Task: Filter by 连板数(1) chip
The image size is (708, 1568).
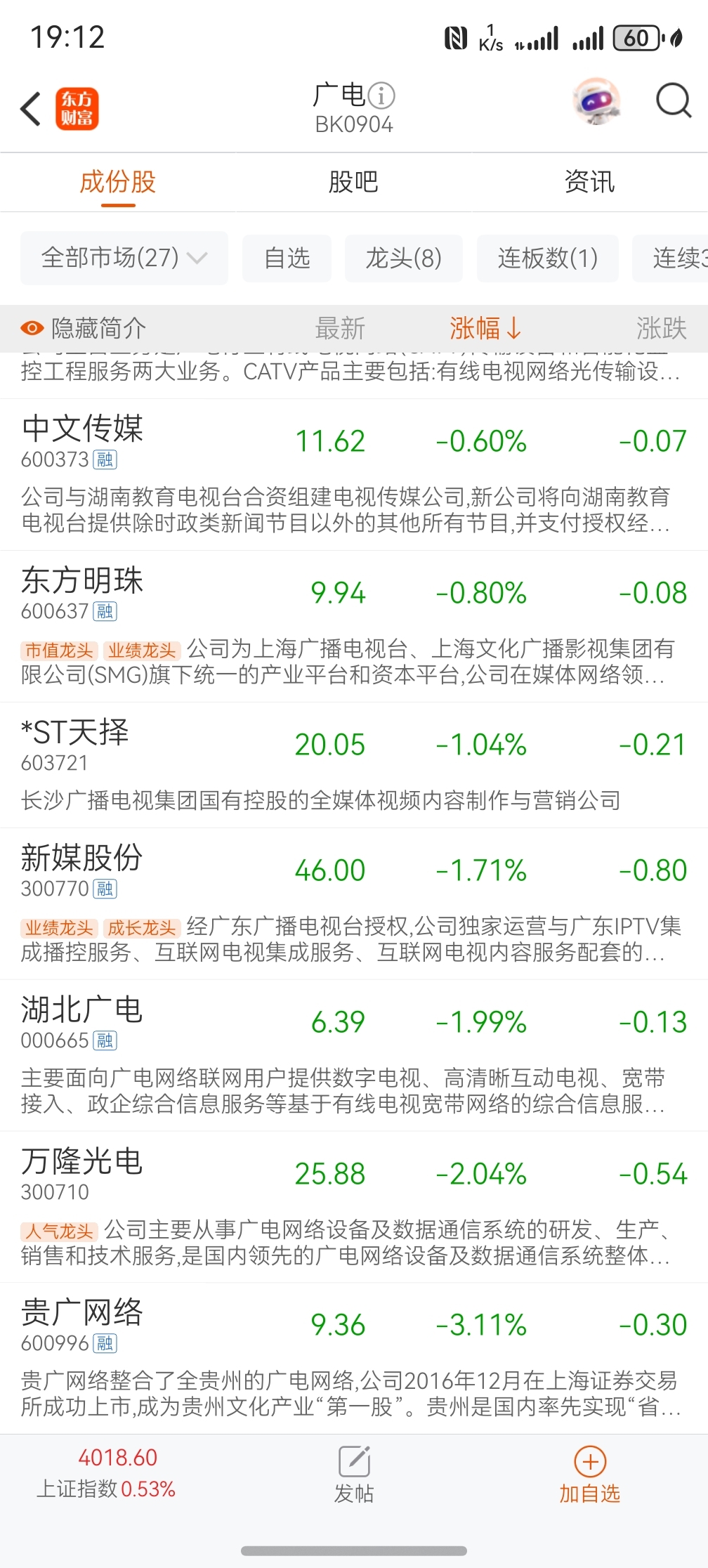Action: coord(547,258)
